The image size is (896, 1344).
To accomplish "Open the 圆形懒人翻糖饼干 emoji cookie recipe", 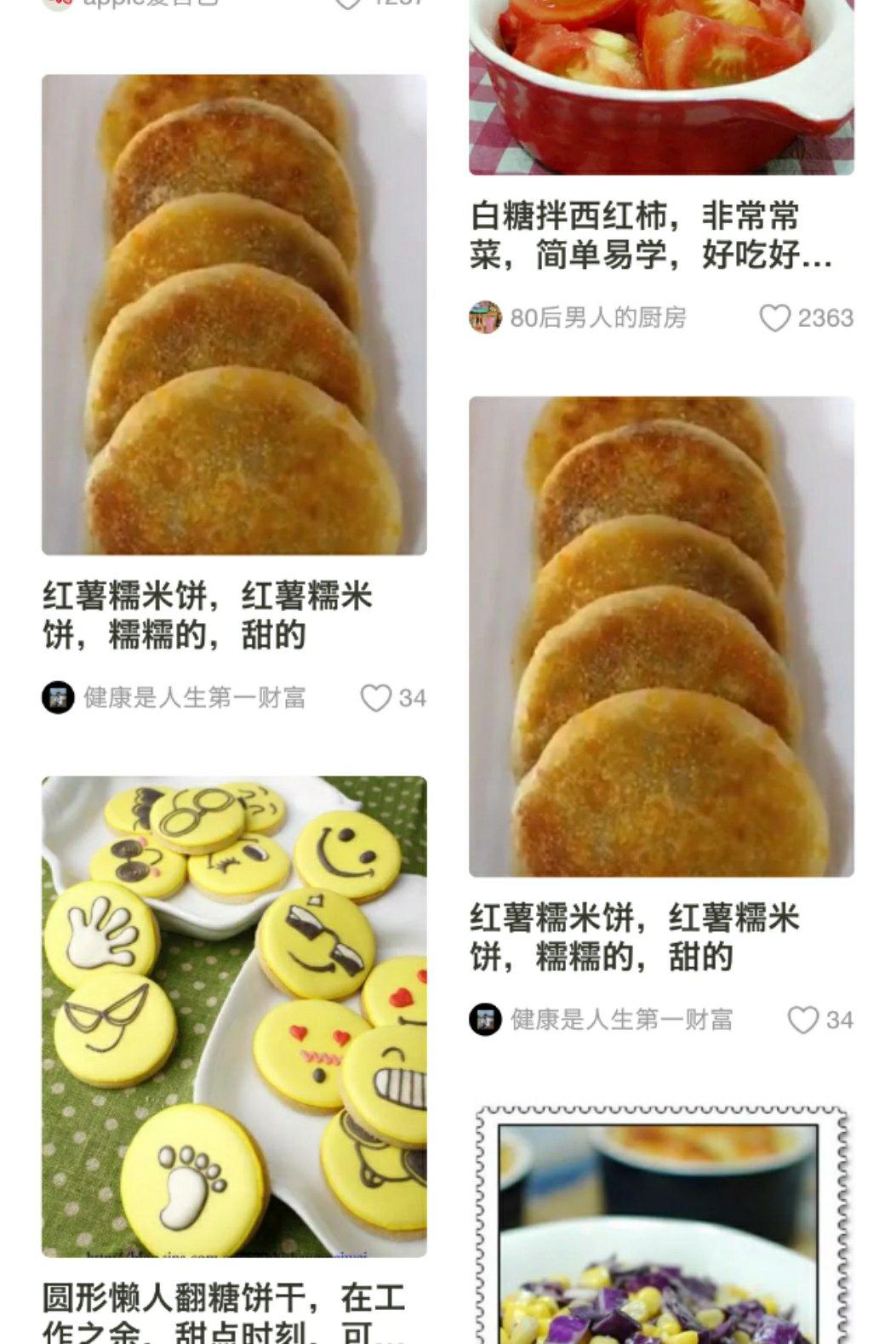I will click(234, 1015).
